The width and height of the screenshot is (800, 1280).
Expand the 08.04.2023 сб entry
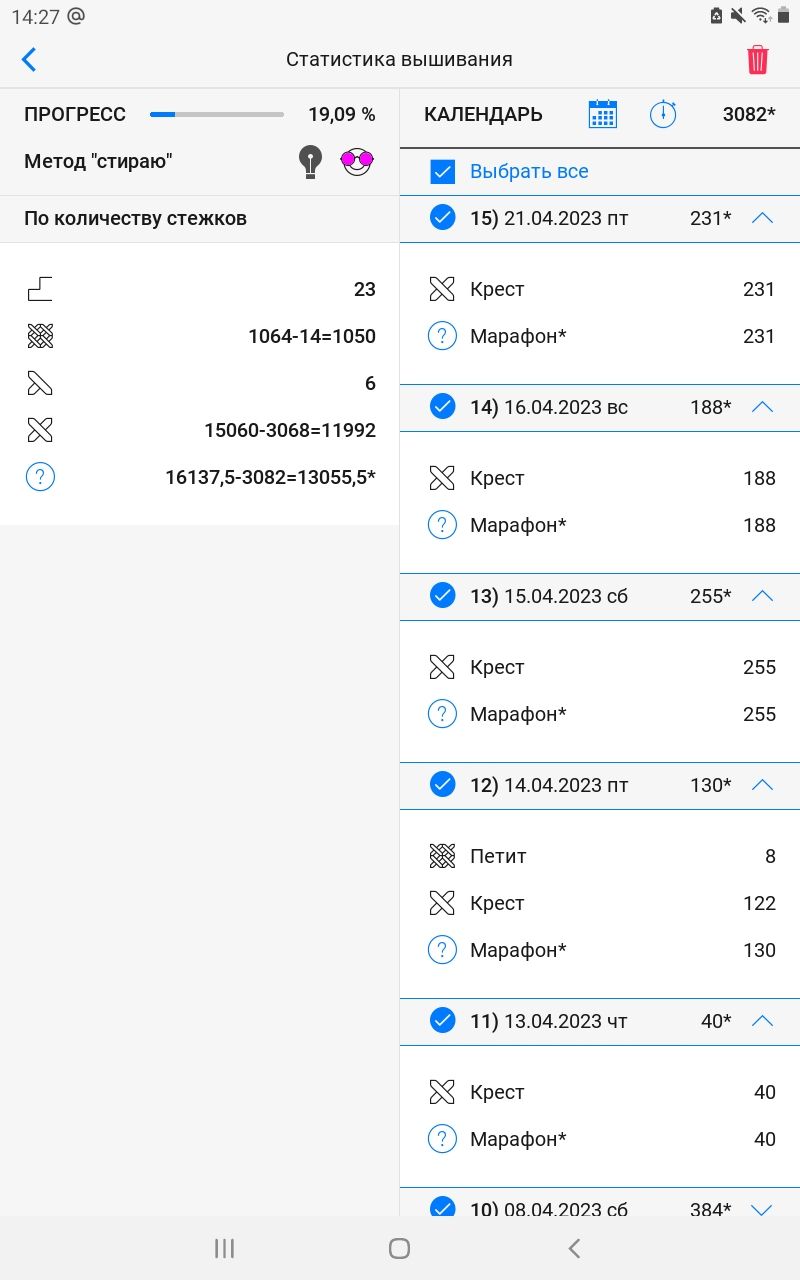click(x=762, y=1209)
